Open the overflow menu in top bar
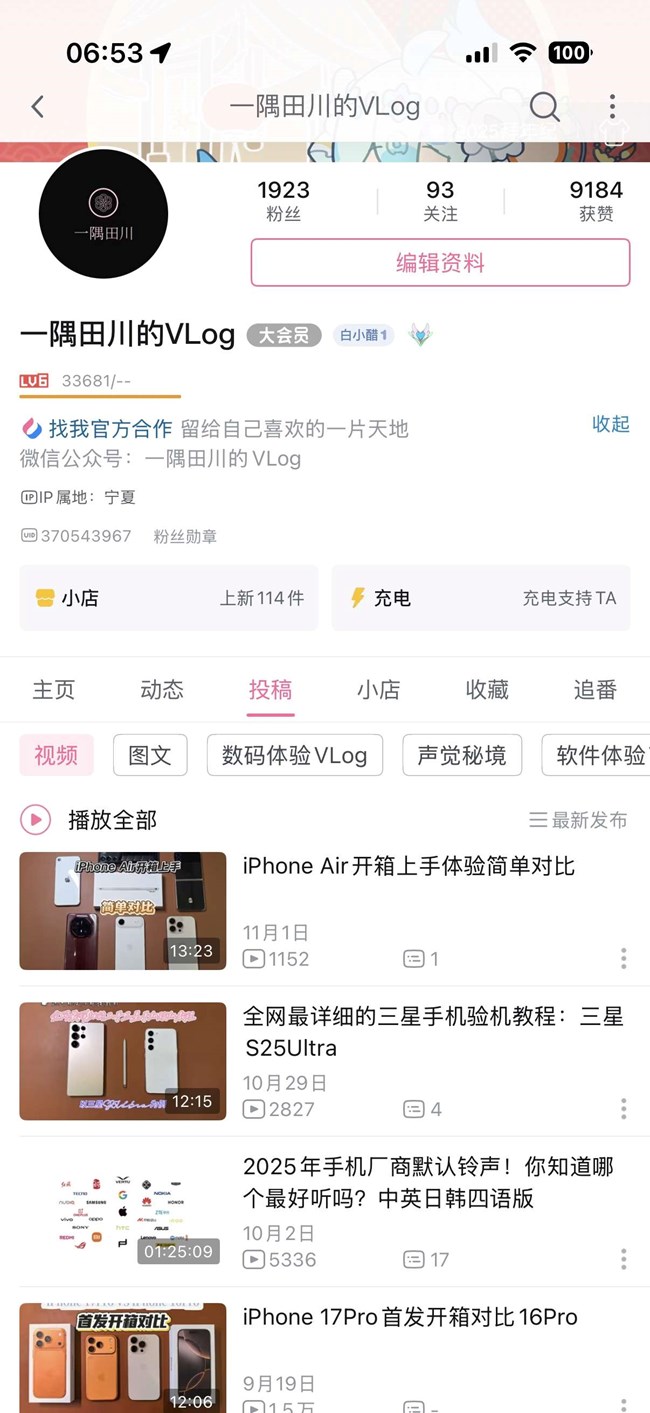Viewport: 650px width, 1413px height. click(612, 107)
